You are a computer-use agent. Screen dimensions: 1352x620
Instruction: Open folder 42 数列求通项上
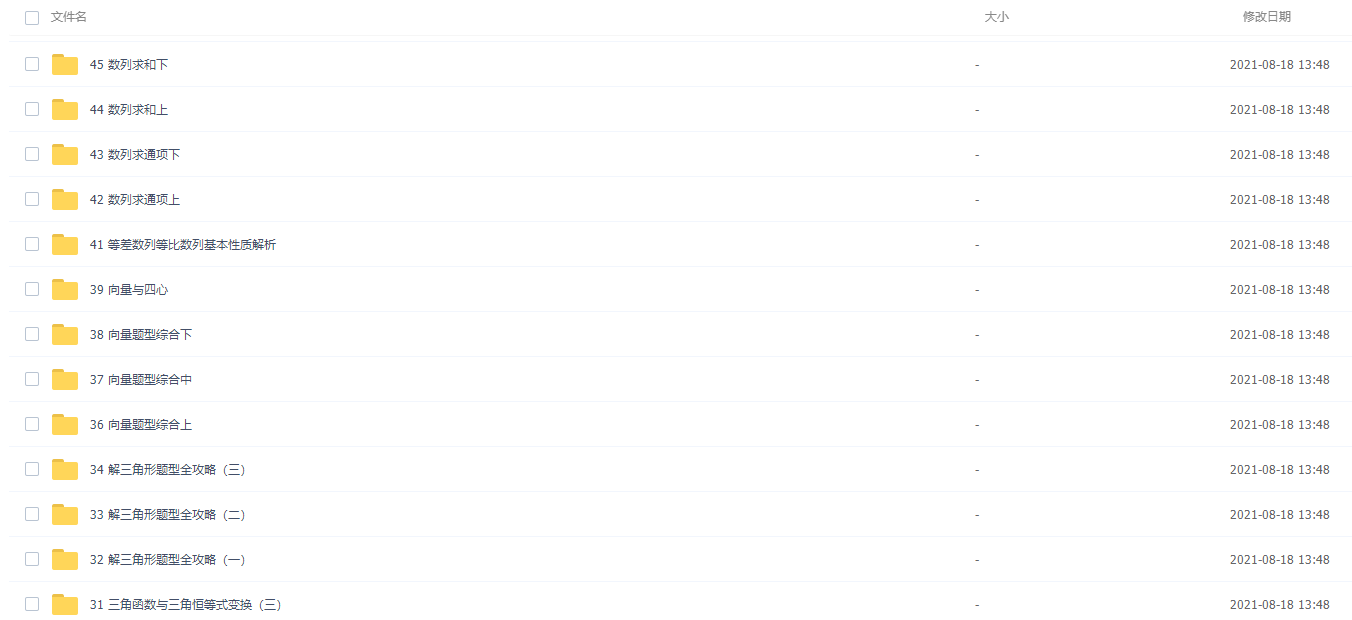tap(134, 200)
